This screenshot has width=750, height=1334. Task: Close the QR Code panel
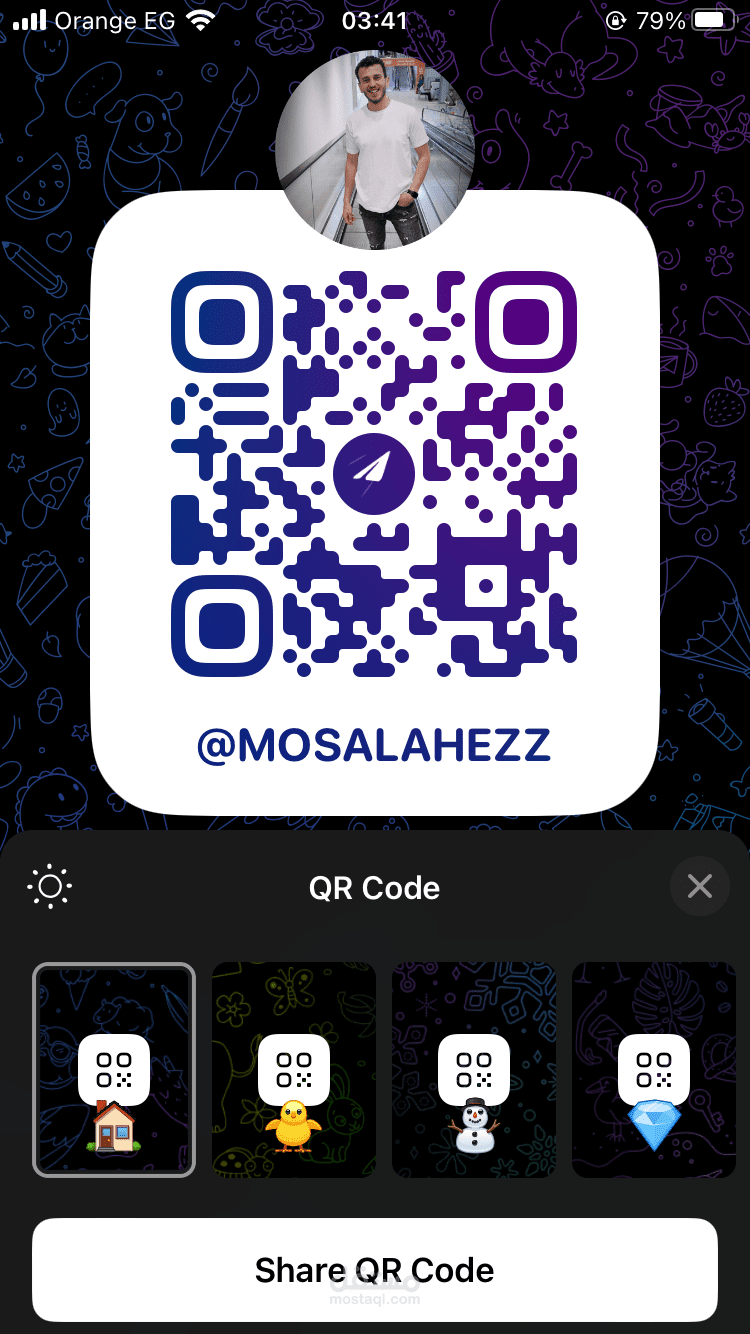(699, 886)
